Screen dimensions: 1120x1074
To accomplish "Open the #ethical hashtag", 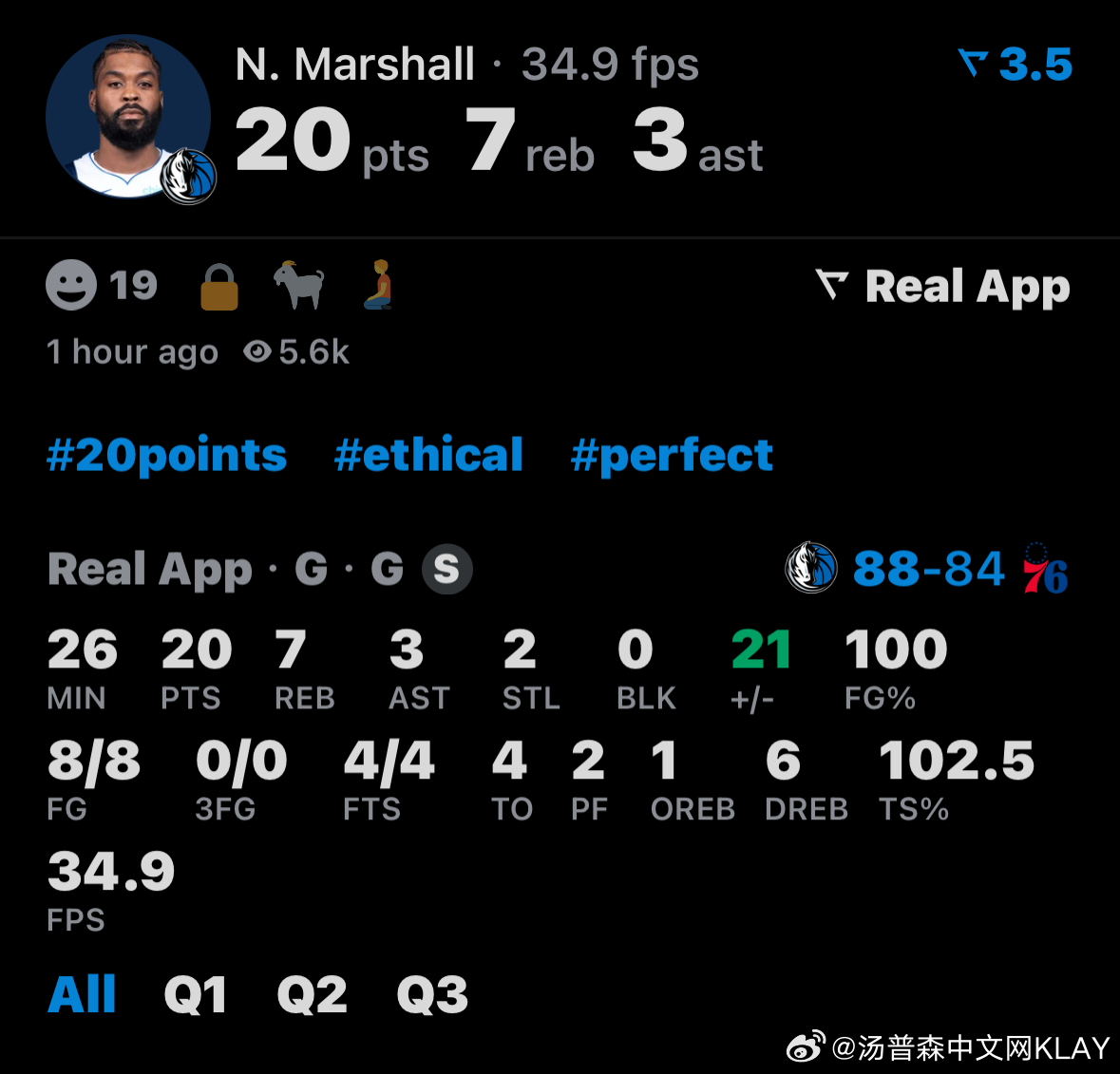I will click(x=428, y=455).
